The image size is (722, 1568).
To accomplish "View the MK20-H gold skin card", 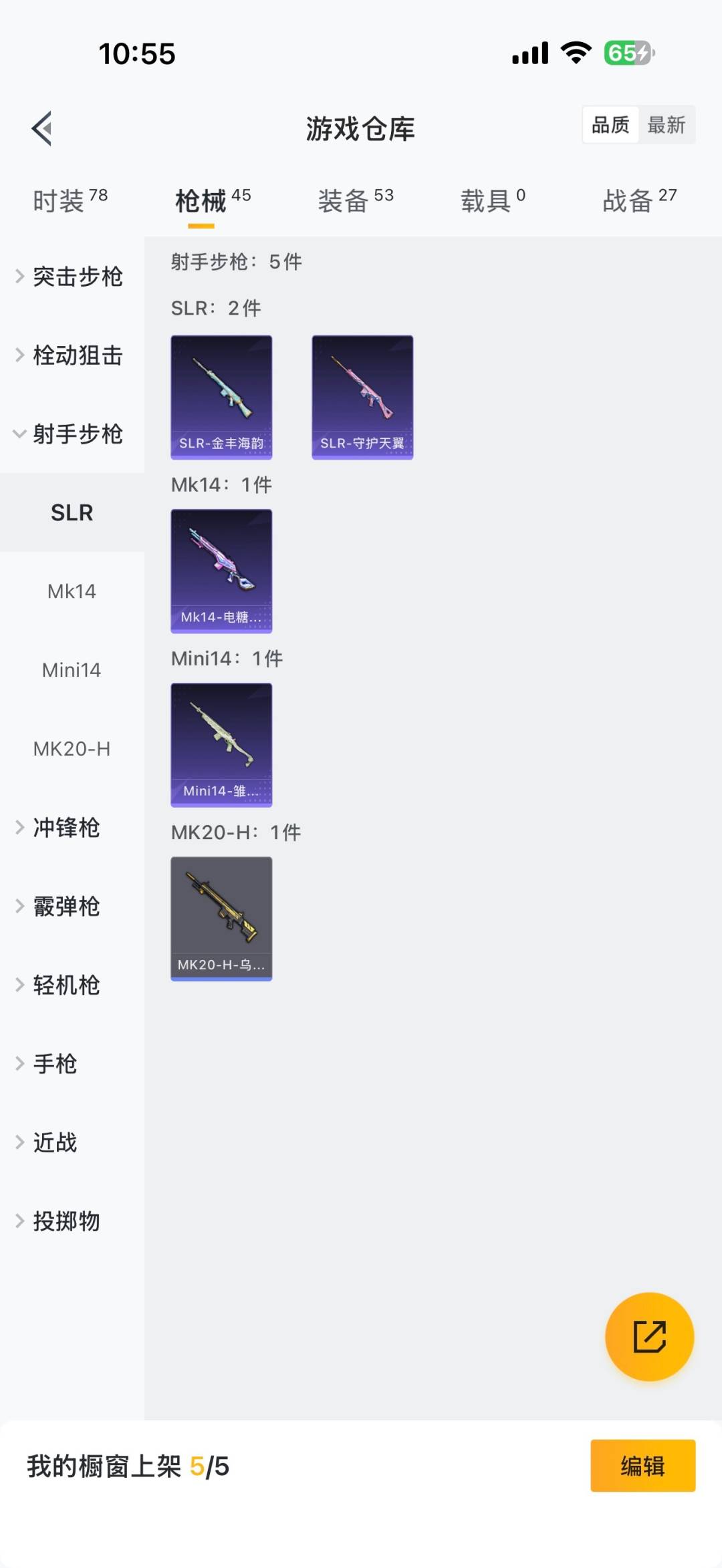I will tap(221, 919).
